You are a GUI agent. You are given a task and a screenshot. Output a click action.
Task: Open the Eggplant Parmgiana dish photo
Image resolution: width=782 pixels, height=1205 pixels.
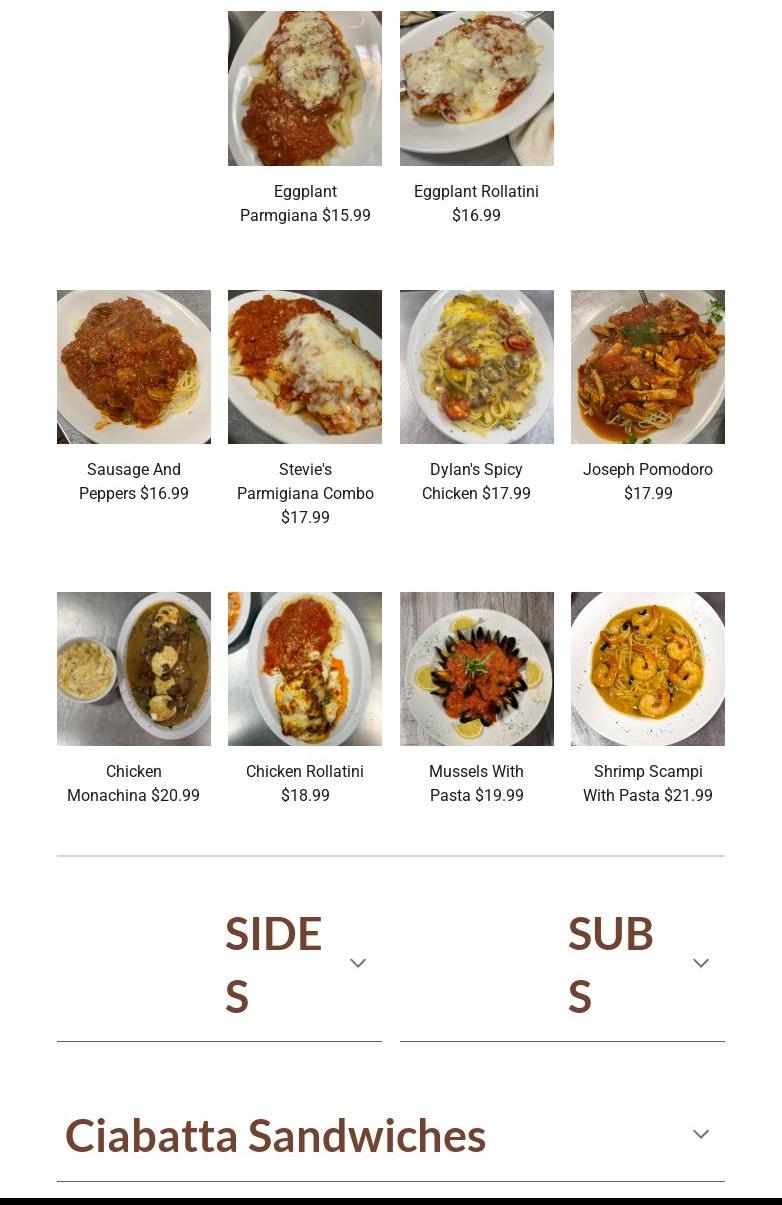pyautogui.click(x=305, y=89)
